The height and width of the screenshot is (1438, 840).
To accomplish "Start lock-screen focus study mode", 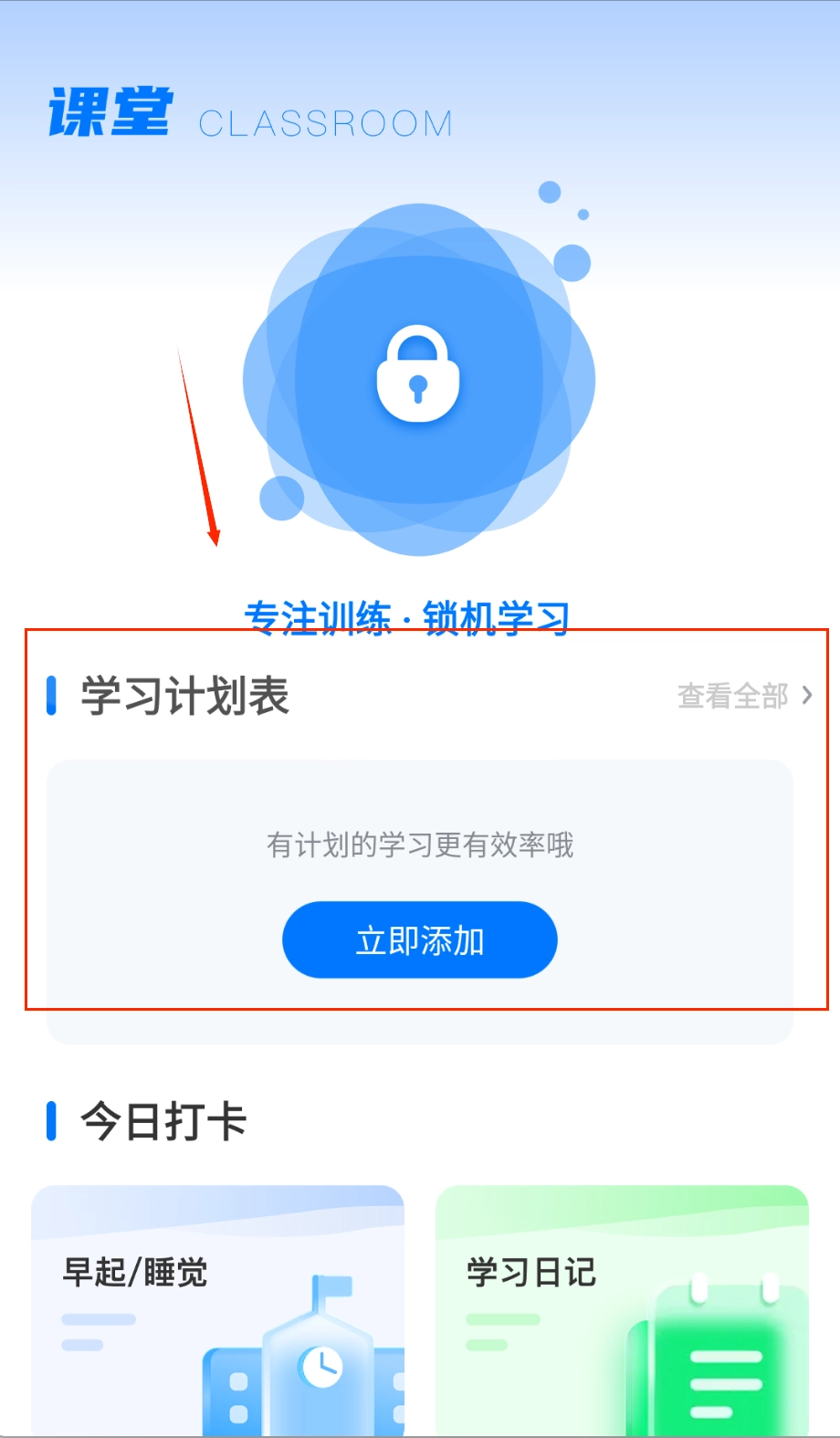I will click(x=418, y=377).
